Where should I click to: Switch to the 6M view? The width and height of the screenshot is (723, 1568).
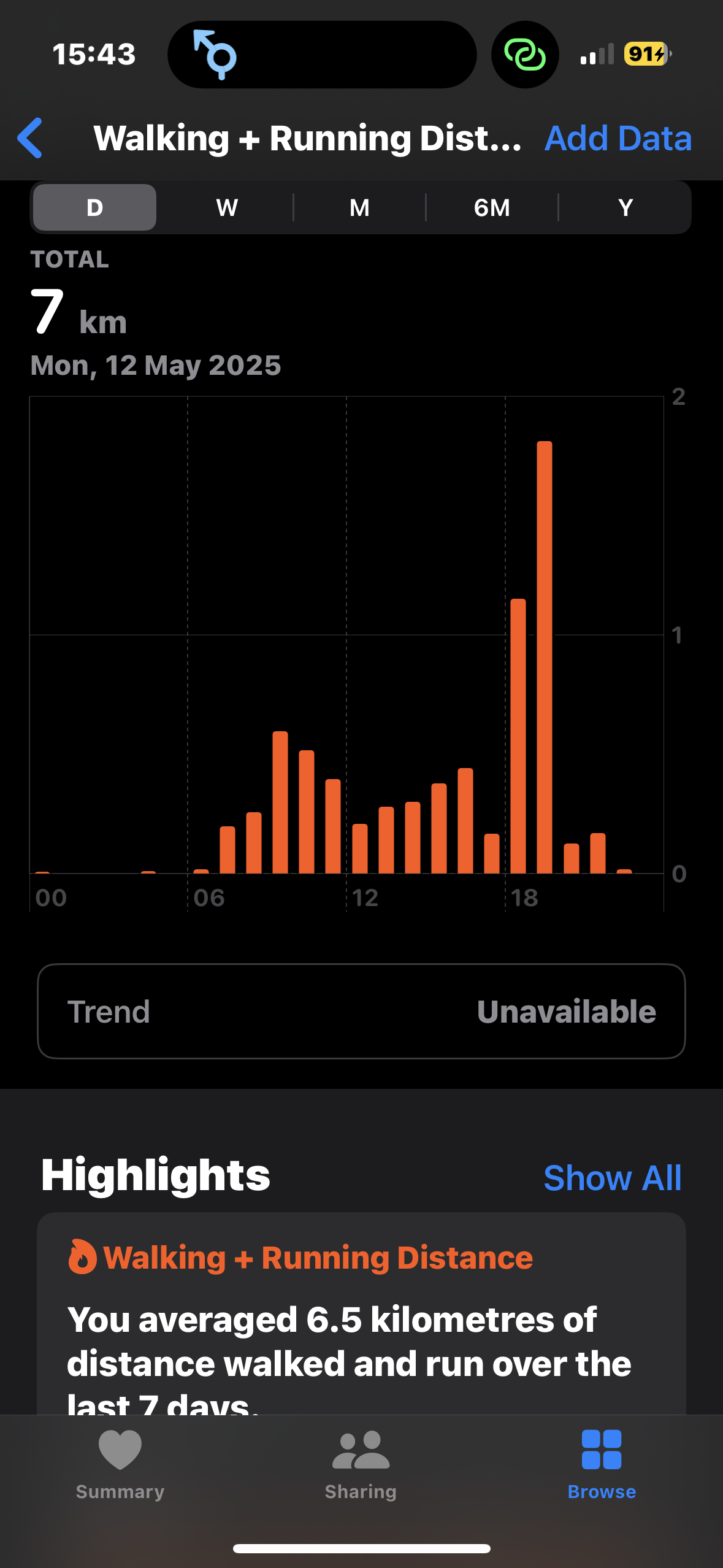point(492,207)
